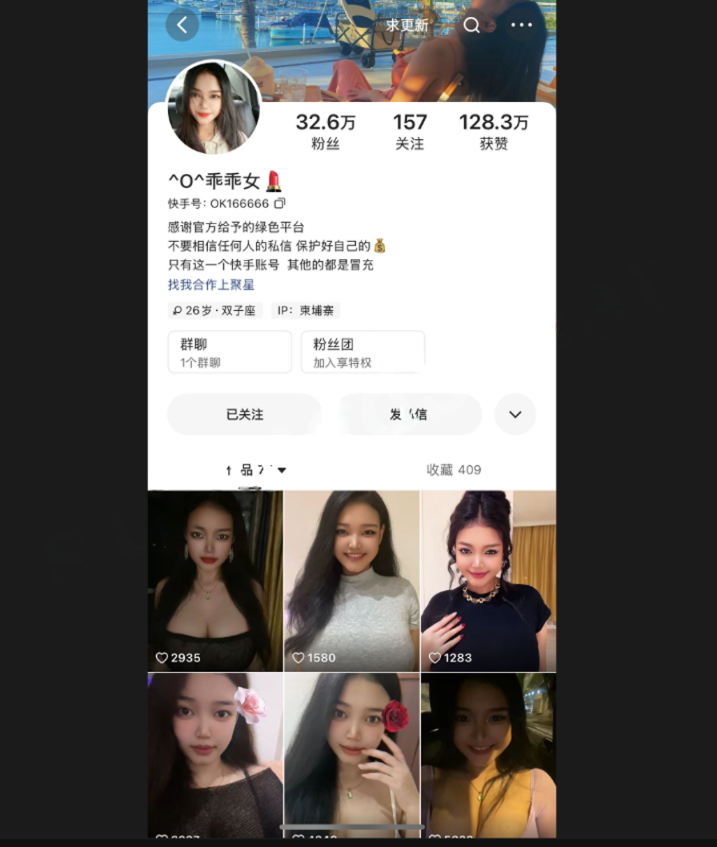Join the 粉丝团 fan club
This screenshot has width=717, height=847.
pyautogui.click(x=363, y=352)
